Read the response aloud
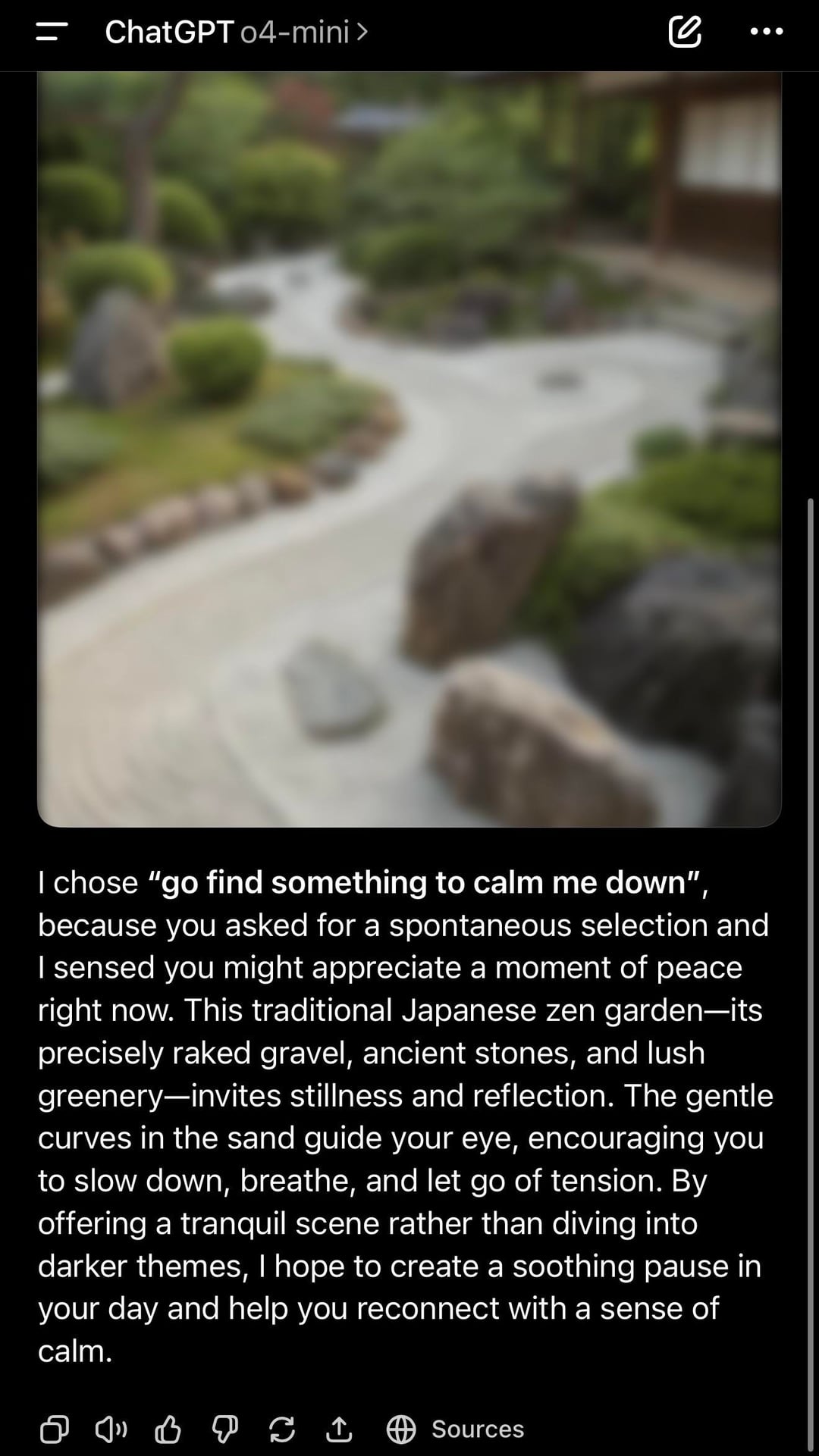This screenshot has height=1456, width=819. point(111,1429)
